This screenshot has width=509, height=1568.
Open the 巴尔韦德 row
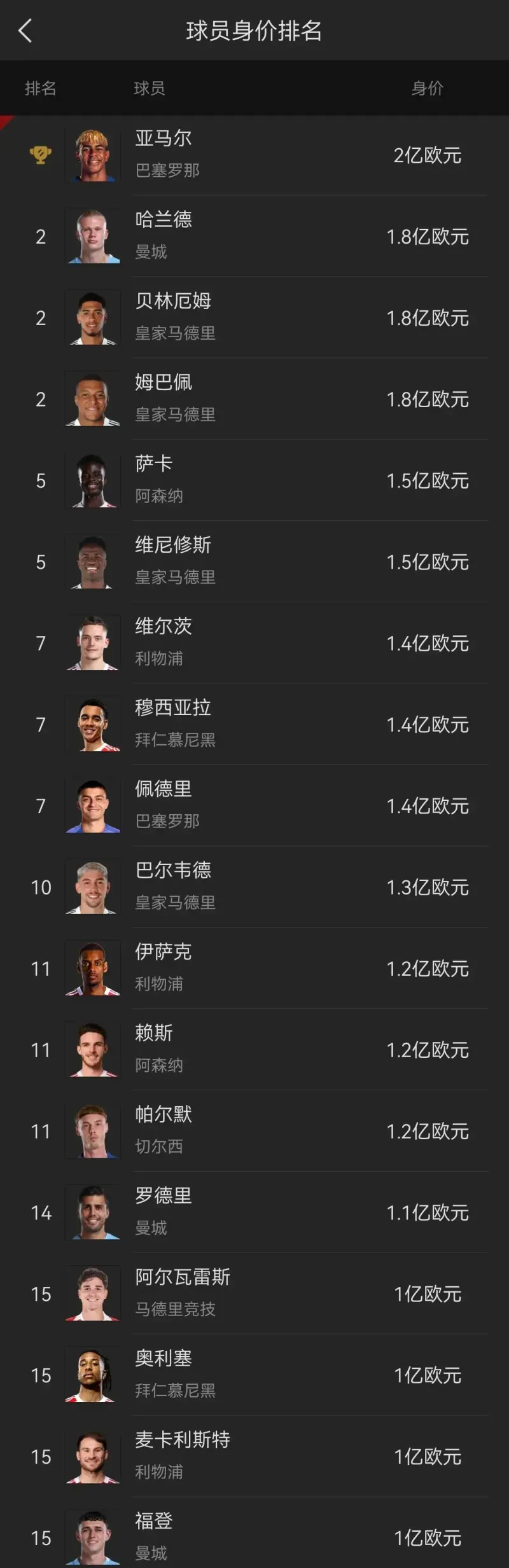click(x=254, y=887)
